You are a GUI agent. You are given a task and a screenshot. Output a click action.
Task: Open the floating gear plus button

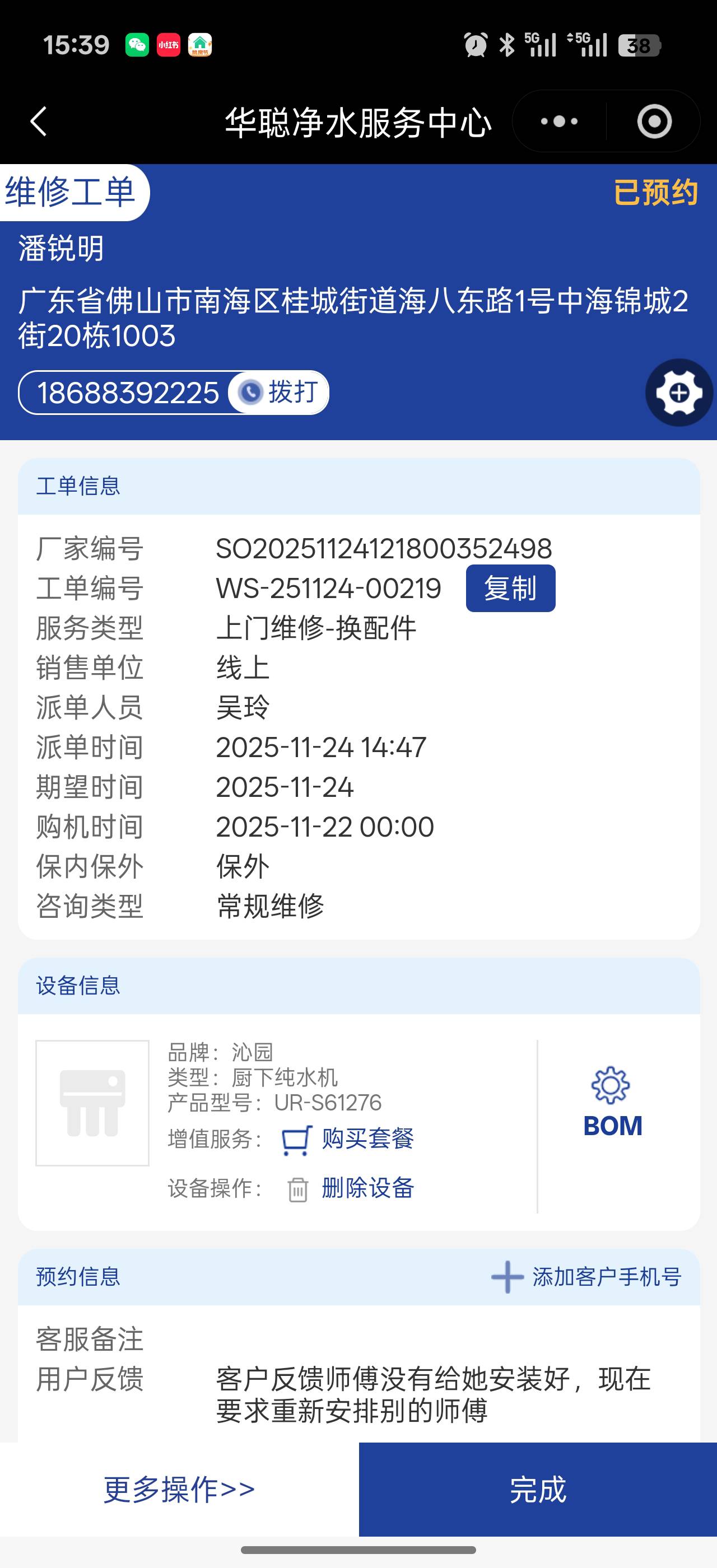pos(679,393)
